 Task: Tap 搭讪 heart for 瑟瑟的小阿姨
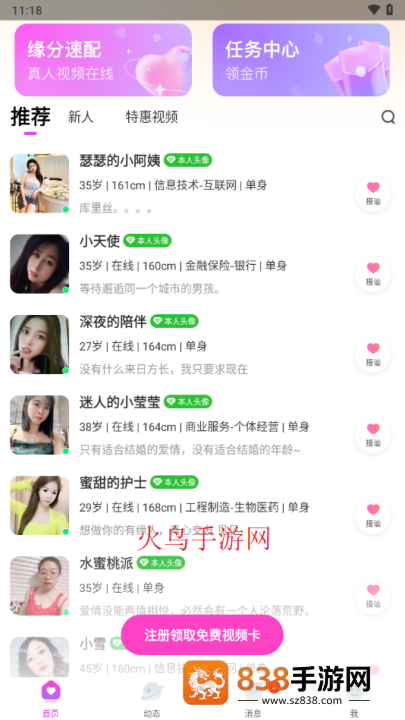[x=373, y=194]
